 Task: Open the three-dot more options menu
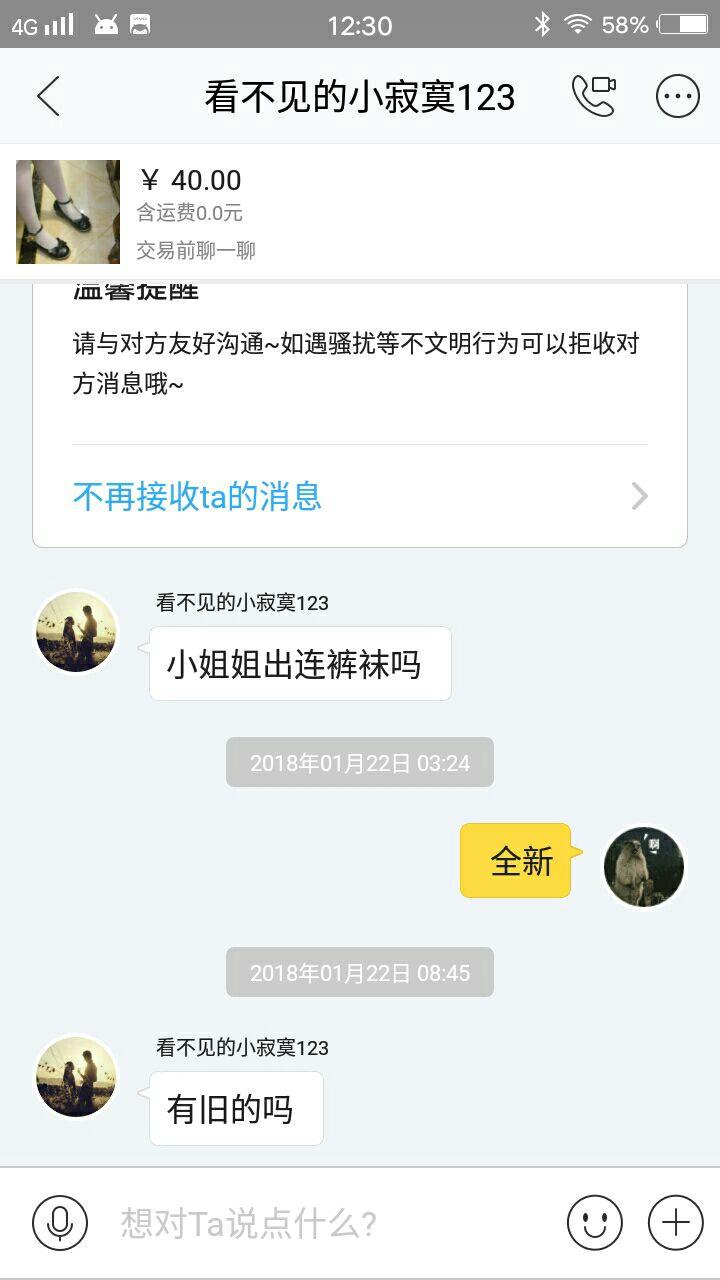(677, 97)
